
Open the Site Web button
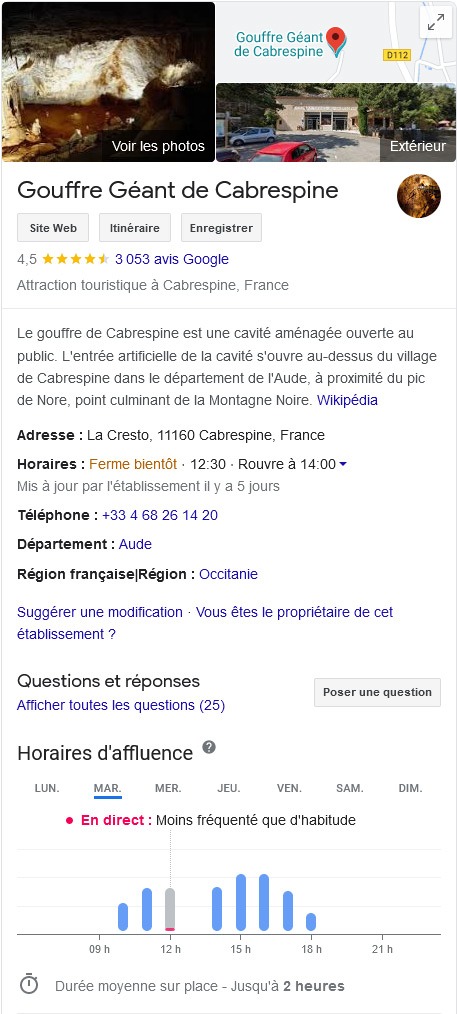coord(53,228)
